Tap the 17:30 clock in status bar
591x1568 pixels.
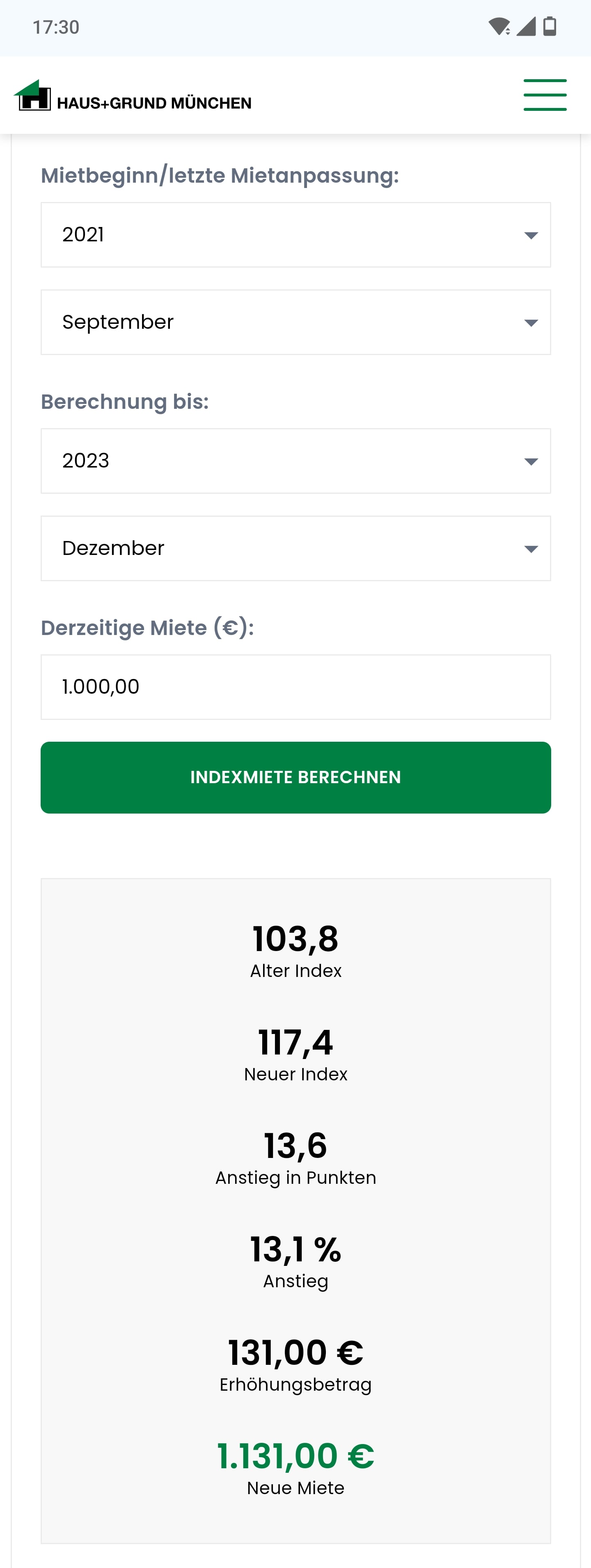(57, 27)
